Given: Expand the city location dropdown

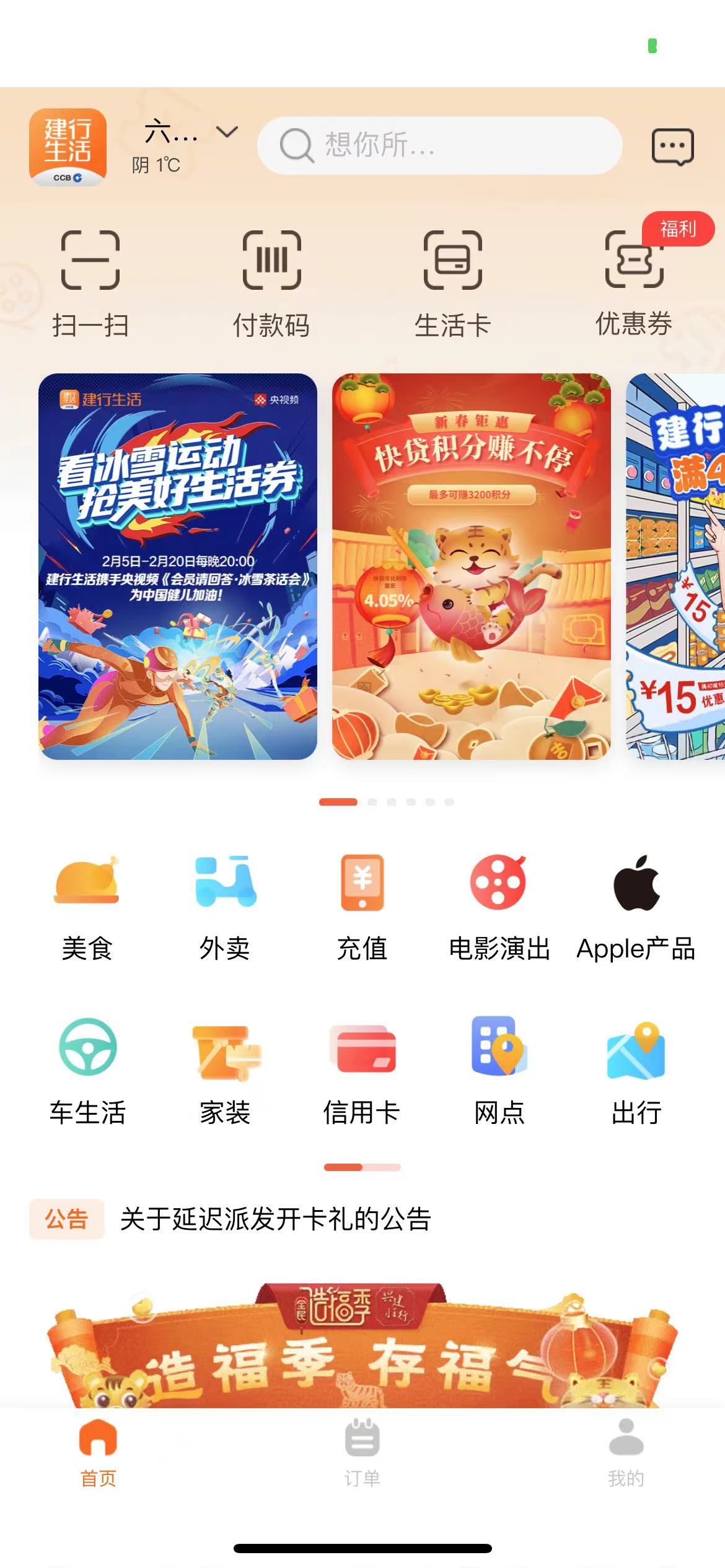Looking at the screenshot, I should (227, 132).
